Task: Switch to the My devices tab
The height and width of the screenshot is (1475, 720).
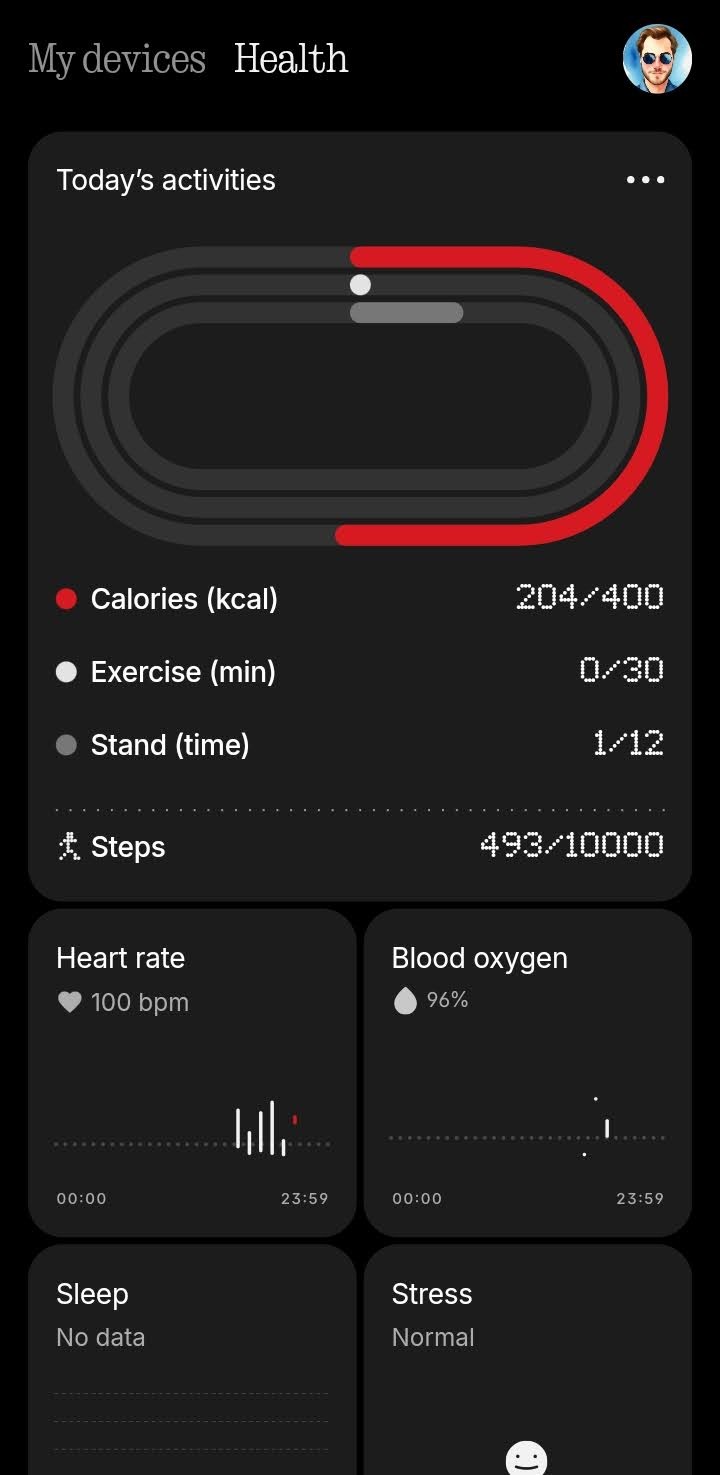Action: [x=117, y=59]
